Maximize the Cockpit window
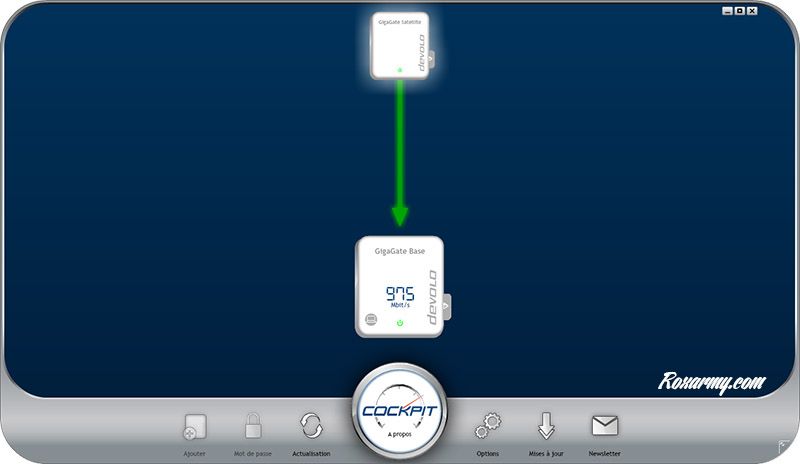The width and height of the screenshot is (800, 464). click(739, 11)
